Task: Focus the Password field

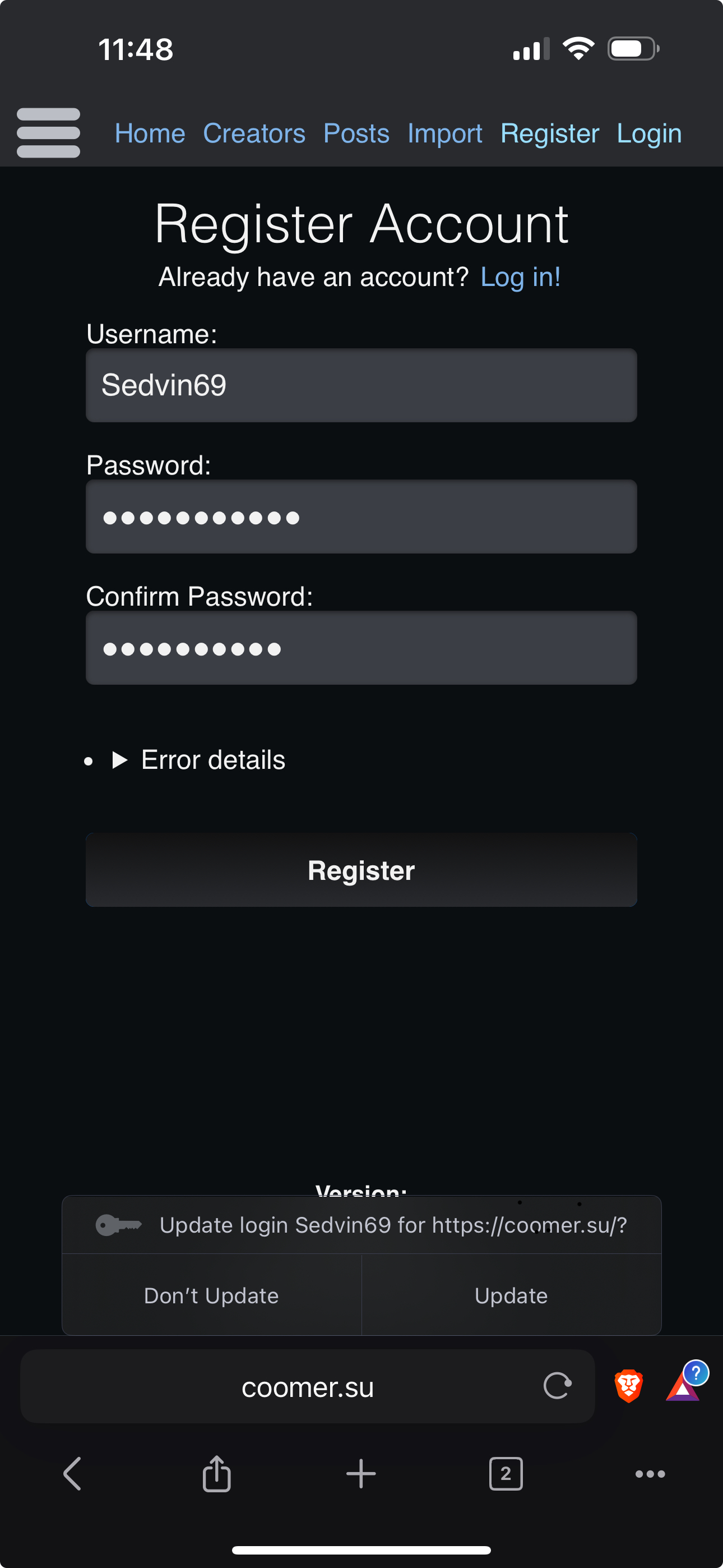Action: 361,517
